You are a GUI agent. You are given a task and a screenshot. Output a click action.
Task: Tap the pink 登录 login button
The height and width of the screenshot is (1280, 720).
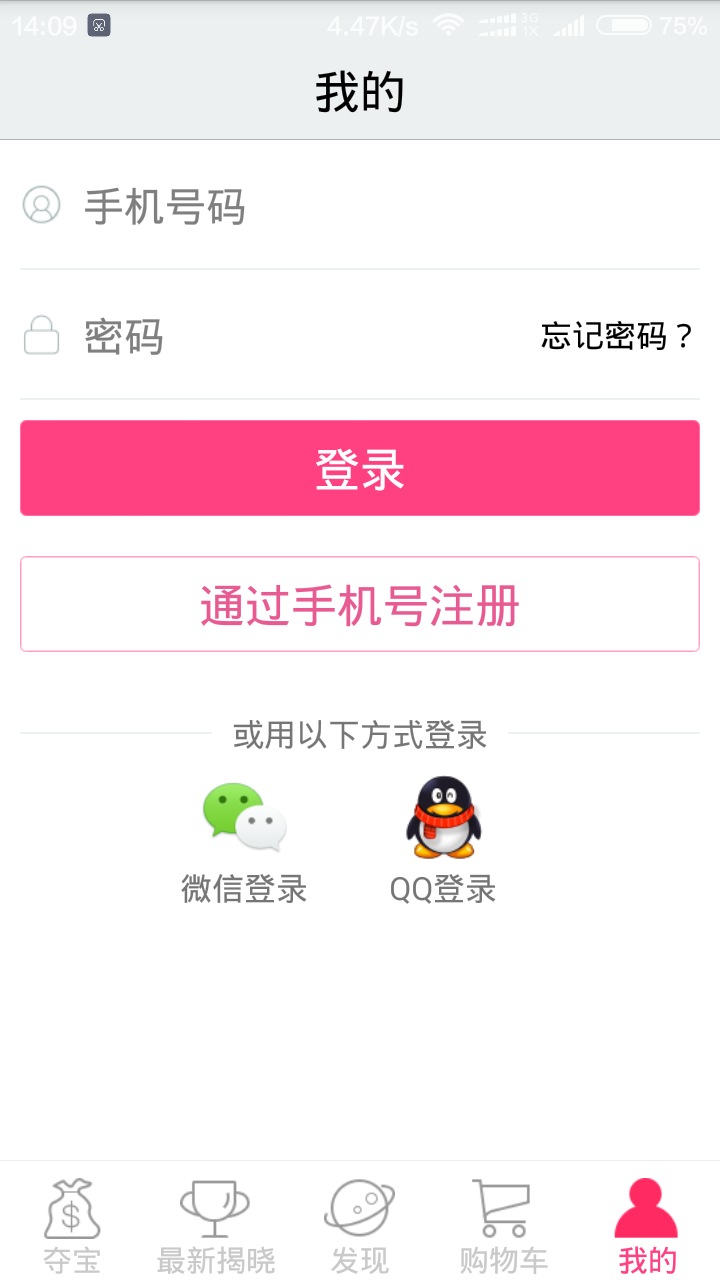click(x=360, y=468)
